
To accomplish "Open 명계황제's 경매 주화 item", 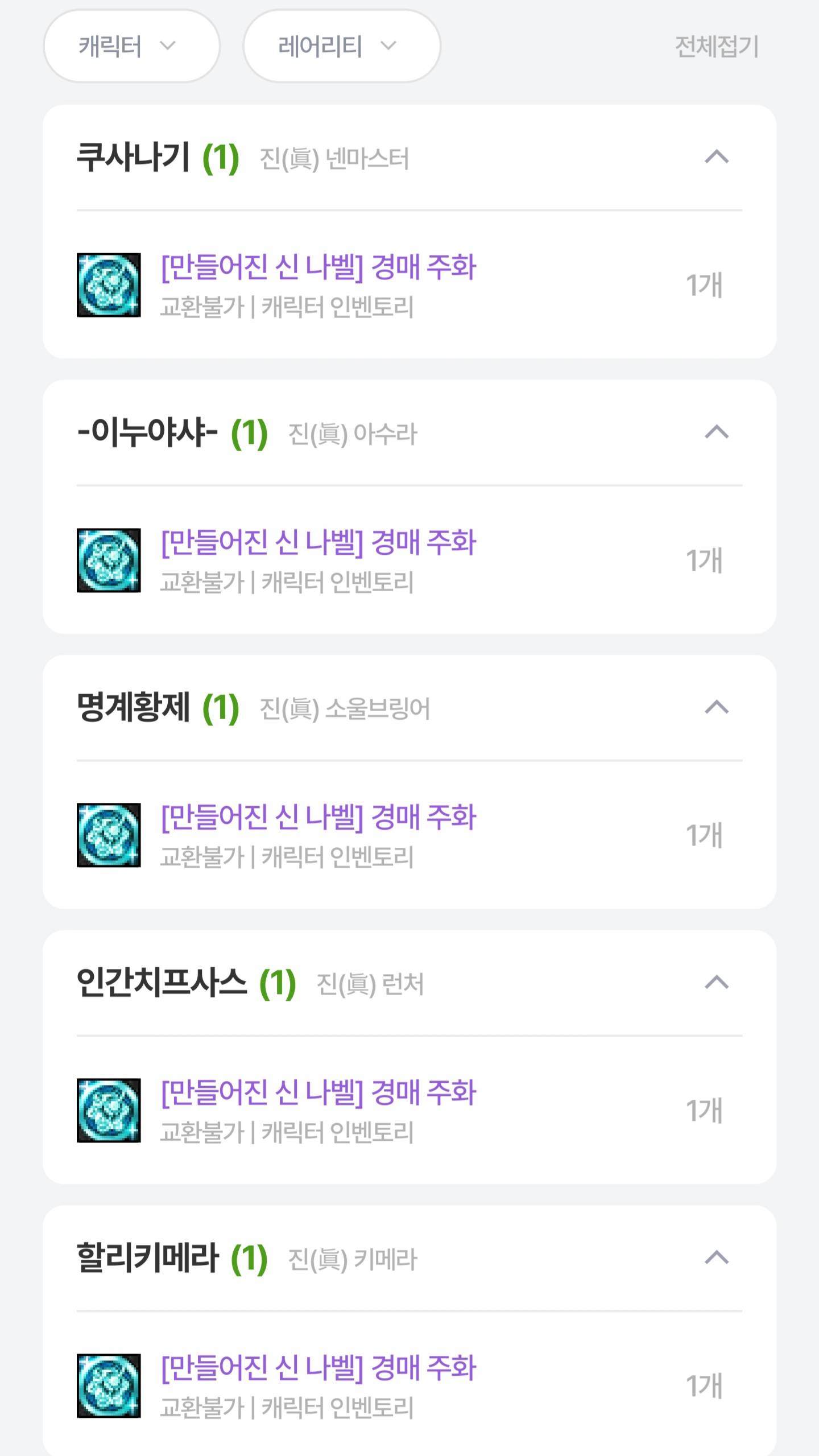I will pos(409,835).
